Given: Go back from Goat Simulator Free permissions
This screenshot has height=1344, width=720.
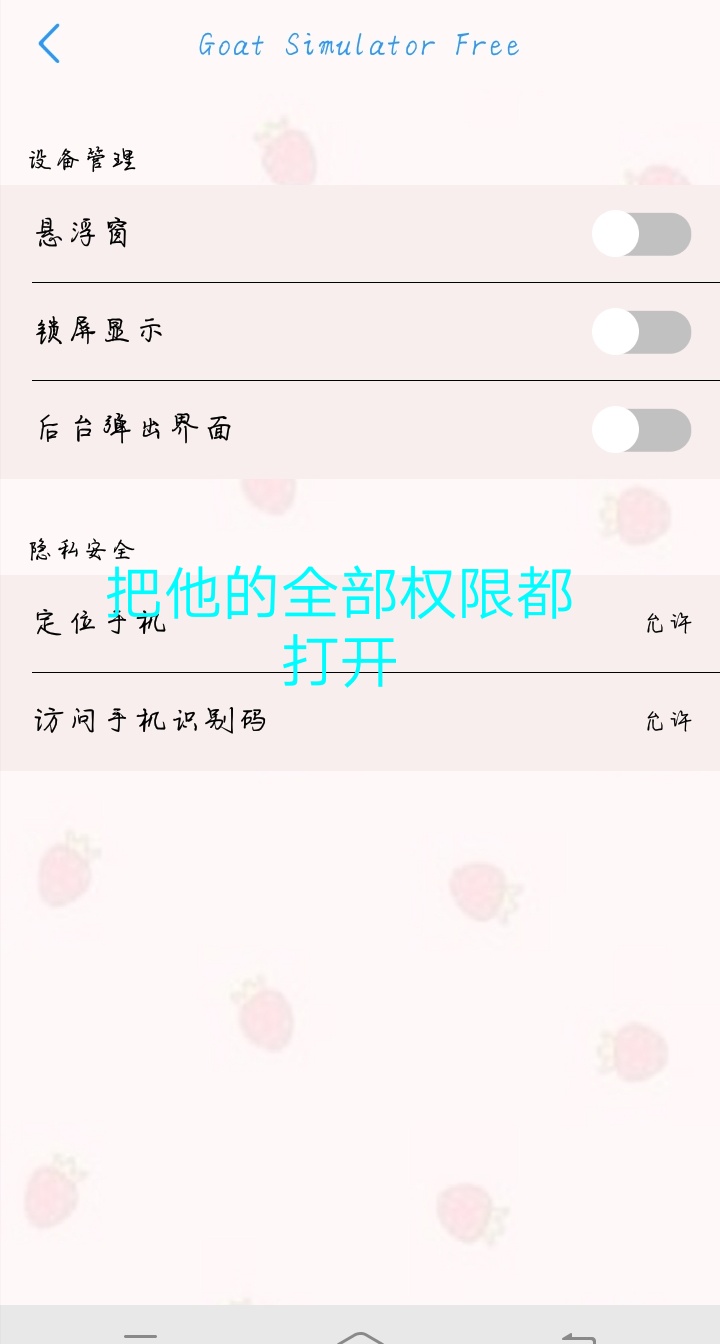Looking at the screenshot, I should (x=49, y=45).
